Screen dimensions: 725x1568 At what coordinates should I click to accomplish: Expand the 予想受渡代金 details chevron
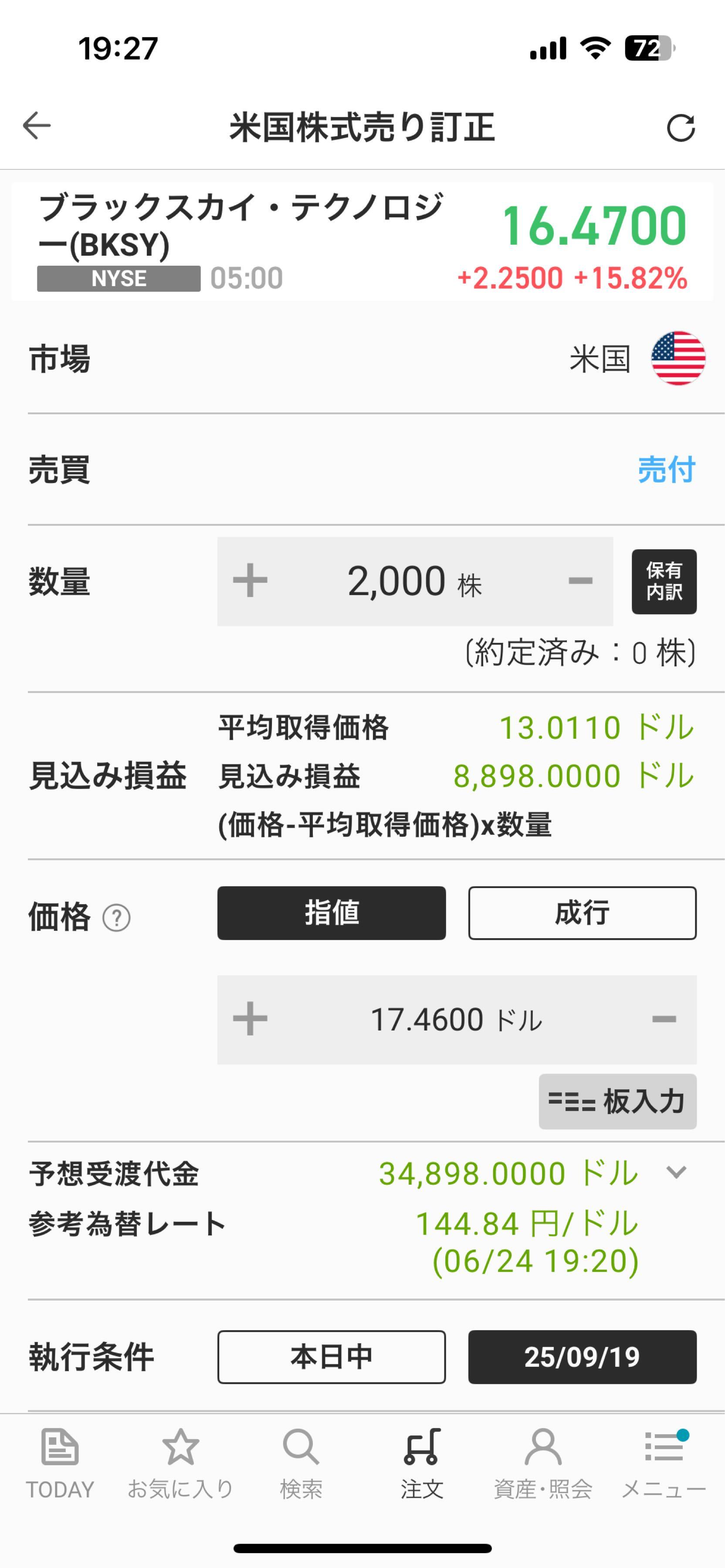(676, 1172)
